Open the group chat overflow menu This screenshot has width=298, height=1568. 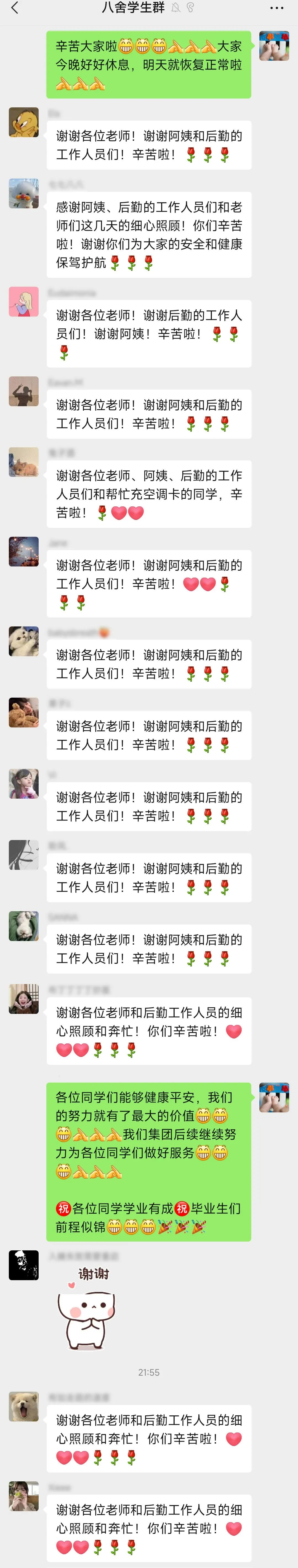(277, 8)
